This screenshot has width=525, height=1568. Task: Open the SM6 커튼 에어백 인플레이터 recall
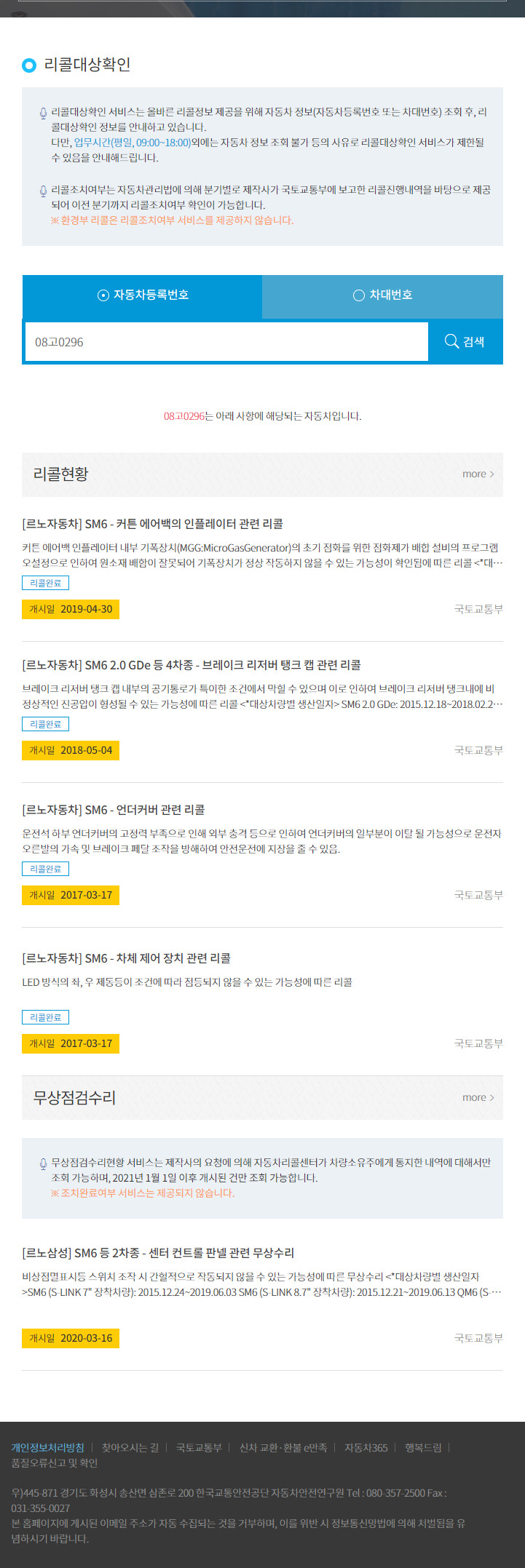tap(153, 524)
